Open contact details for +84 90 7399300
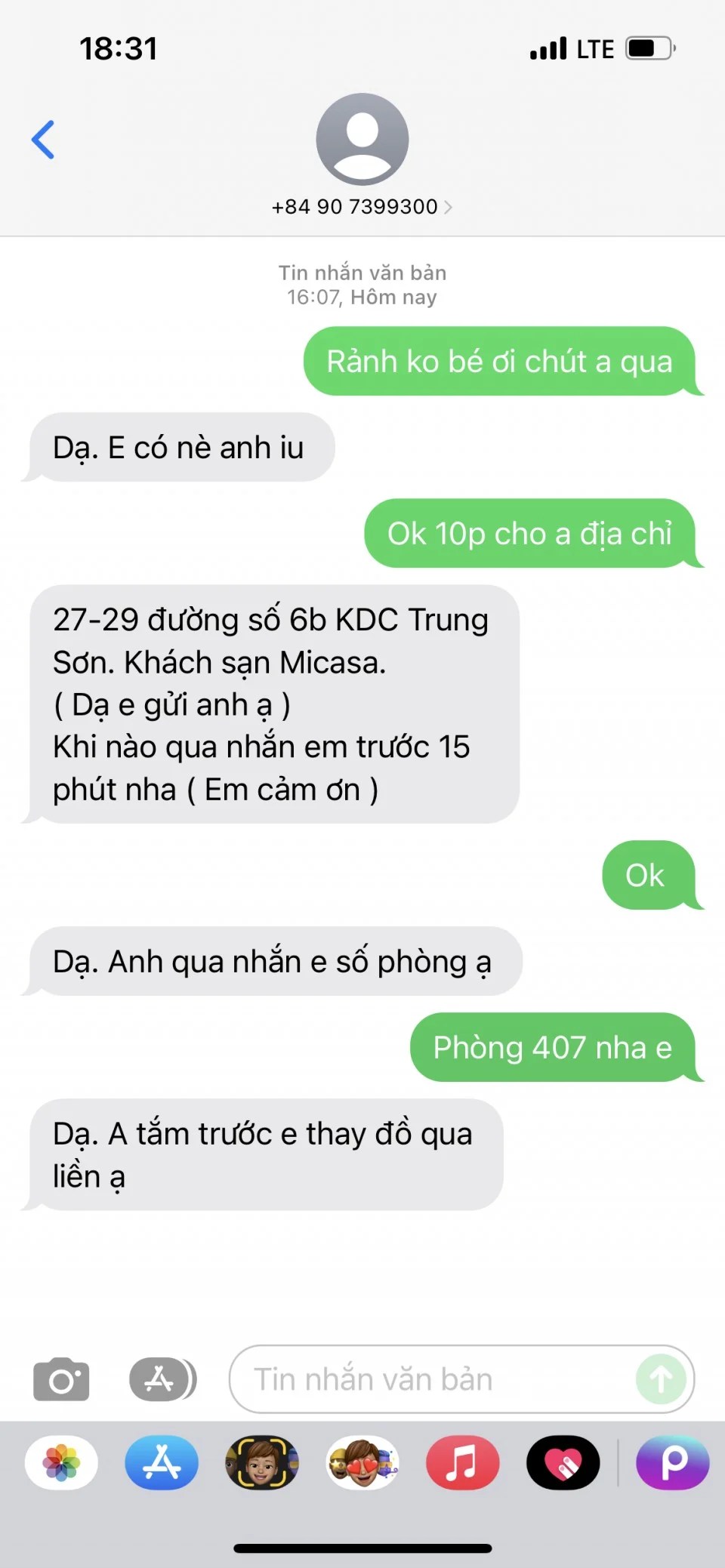The height and width of the screenshot is (1568, 725). click(362, 207)
